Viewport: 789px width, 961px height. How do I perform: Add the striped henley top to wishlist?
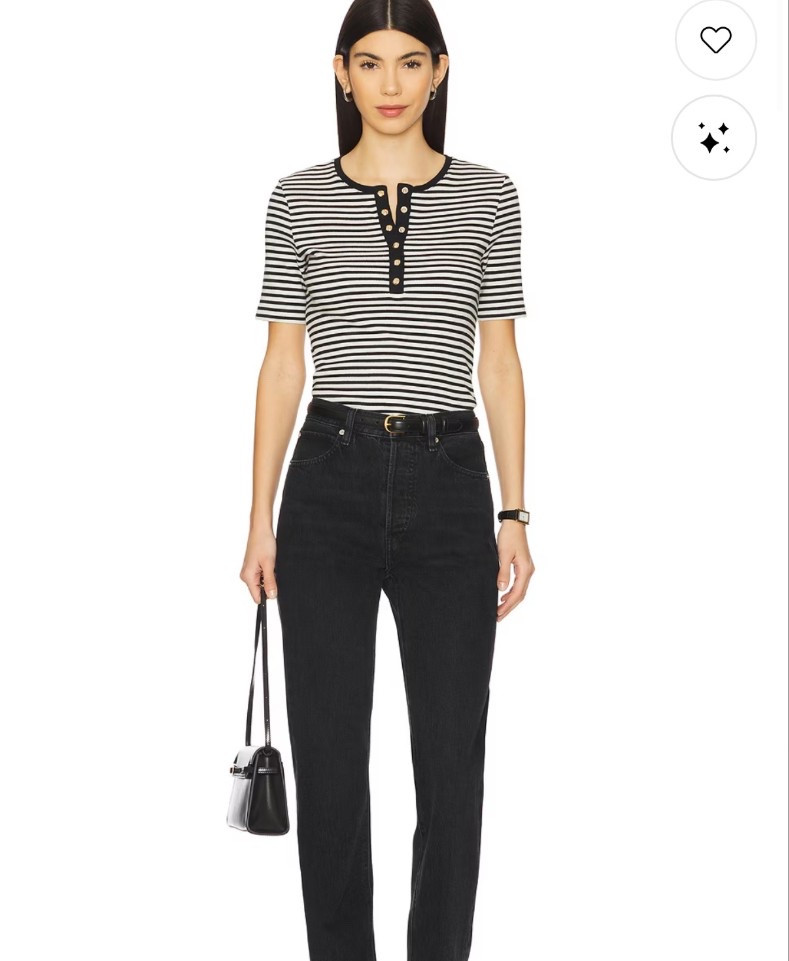715,40
